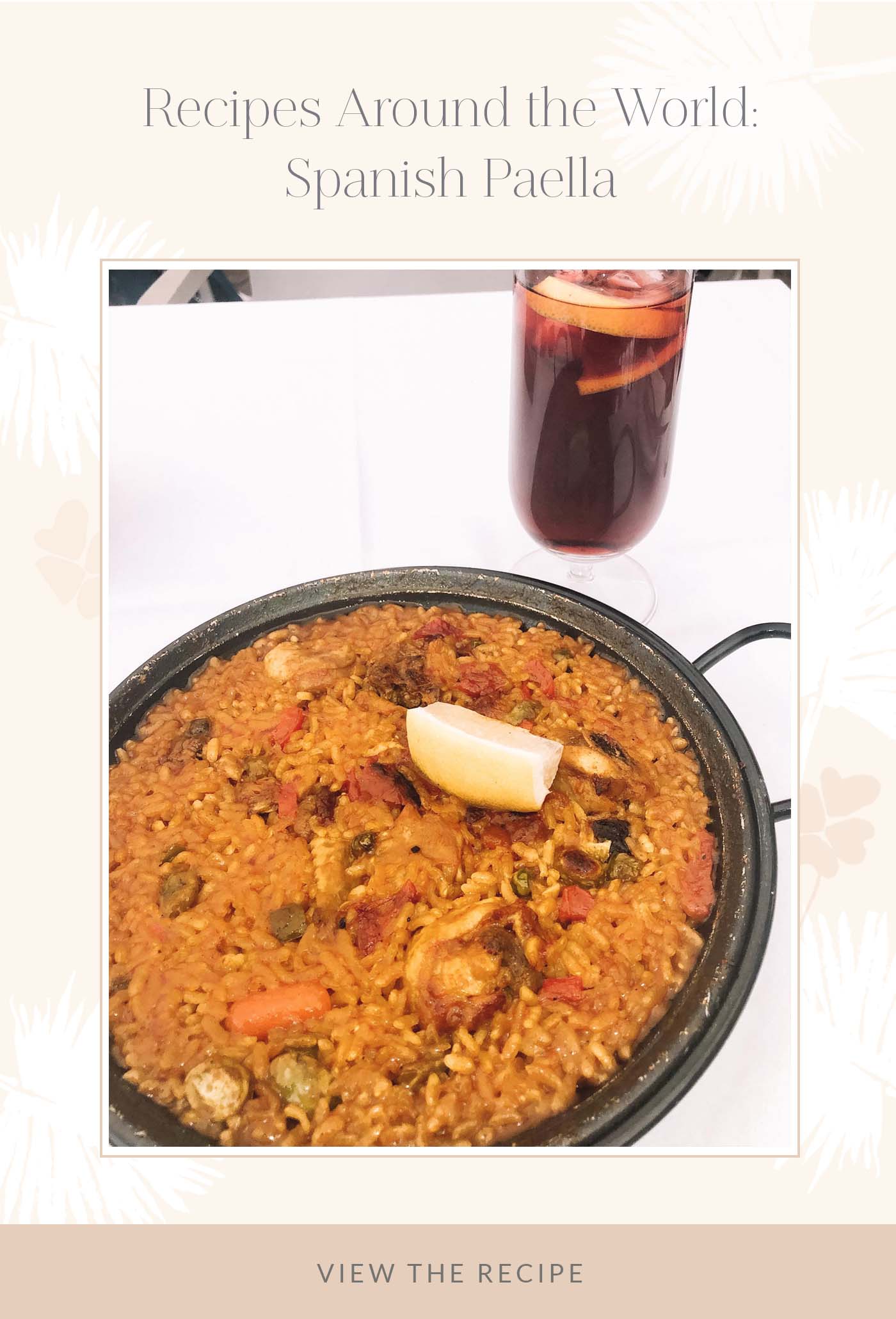Image resolution: width=896 pixels, height=1319 pixels.
Task: Tap the View the Recipe button
Action: tap(450, 1273)
